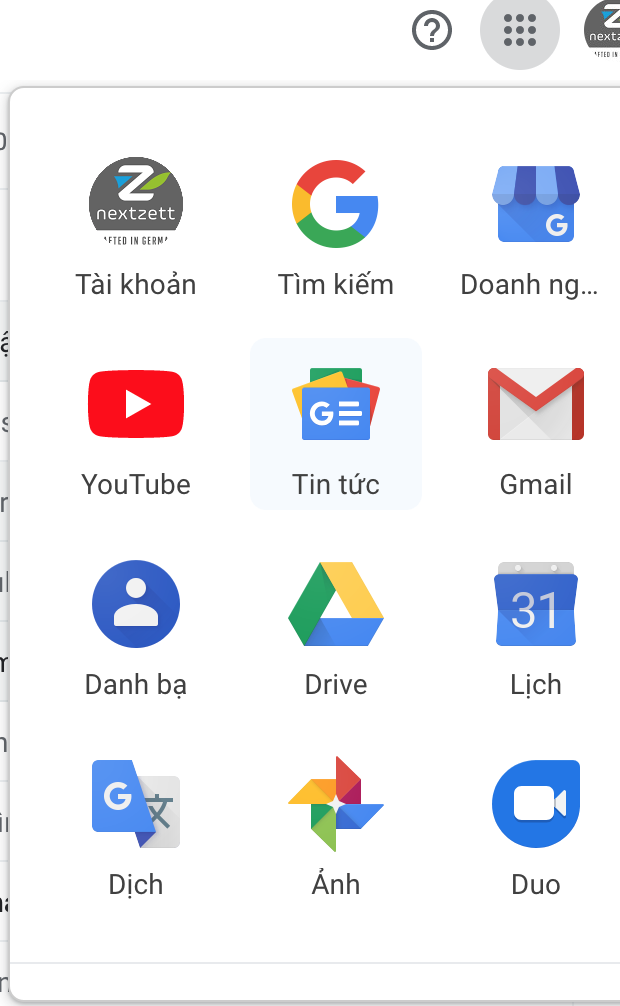This screenshot has width=620, height=1006.
Task: Open Gmail from the apps grid
Action: coord(535,424)
